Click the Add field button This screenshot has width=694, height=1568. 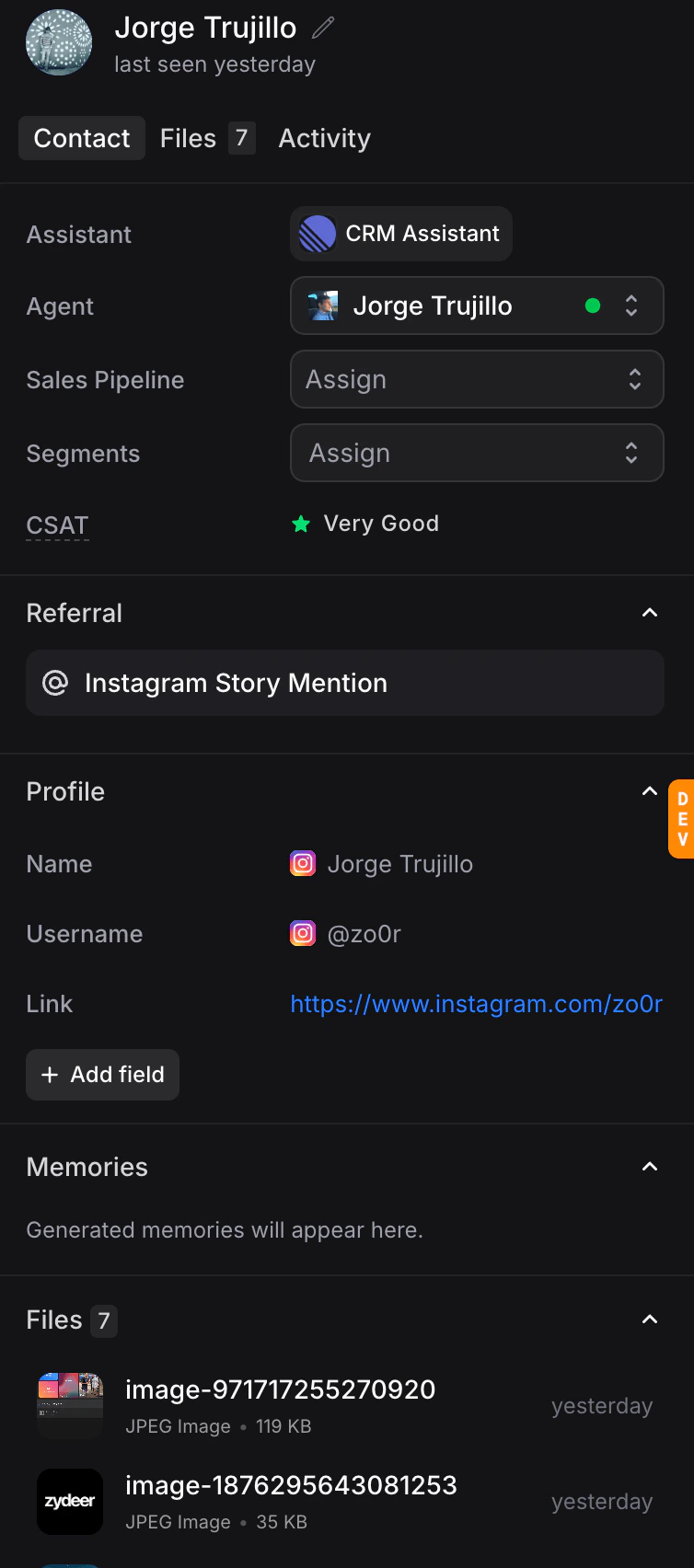(102, 1074)
